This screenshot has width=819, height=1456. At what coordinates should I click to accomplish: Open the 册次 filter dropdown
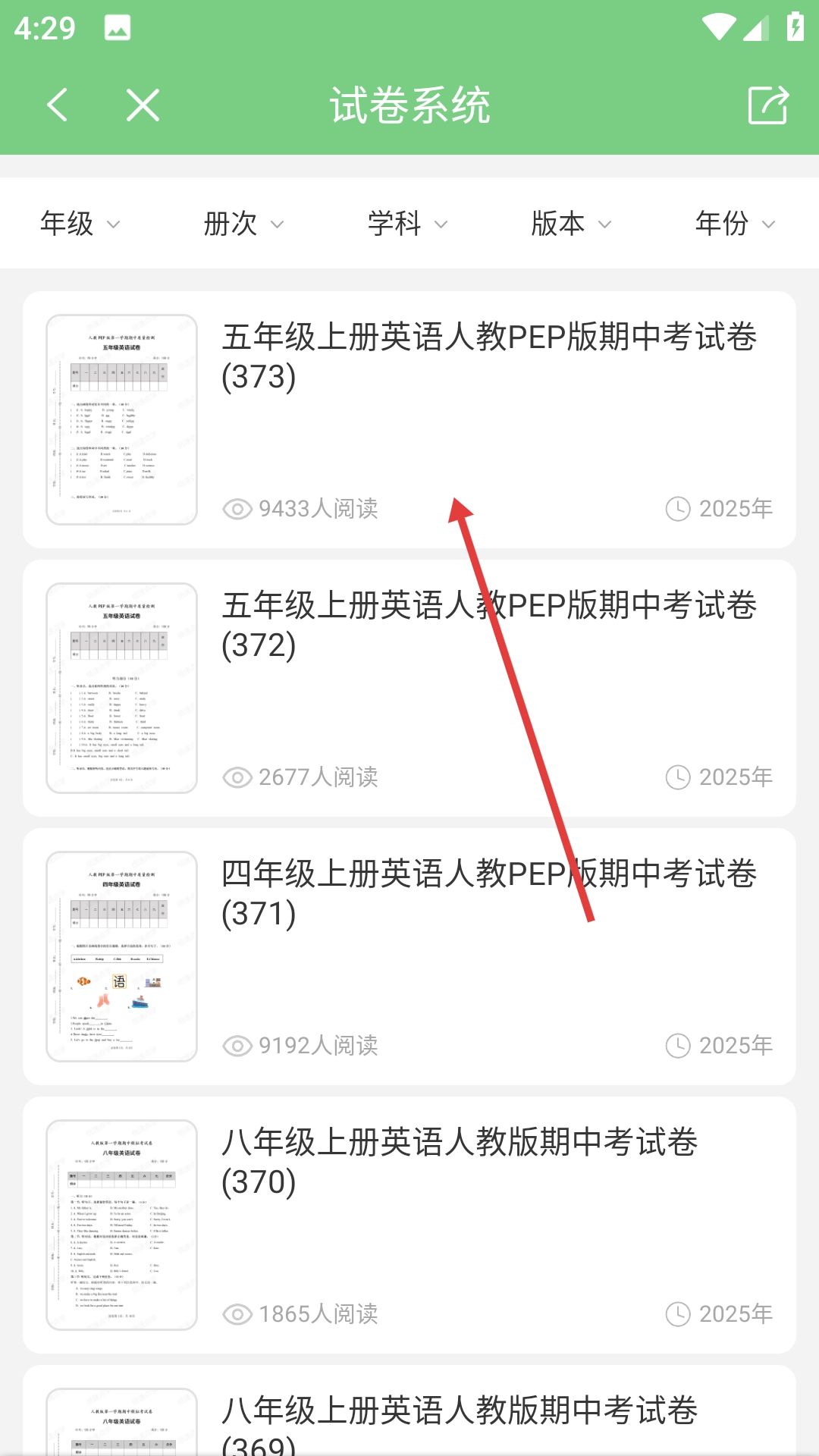[x=243, y=224]
